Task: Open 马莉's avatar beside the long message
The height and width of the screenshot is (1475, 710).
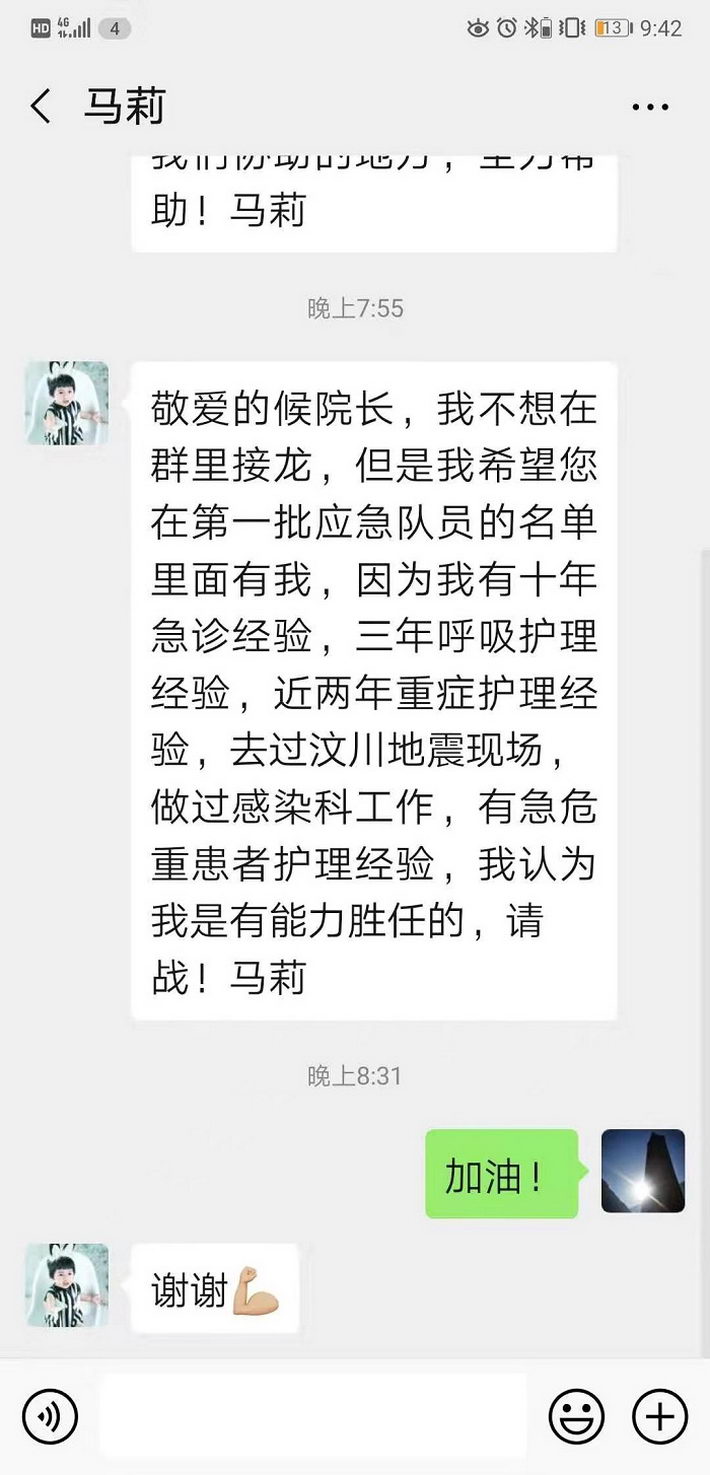Action: [x=67, y=403]
